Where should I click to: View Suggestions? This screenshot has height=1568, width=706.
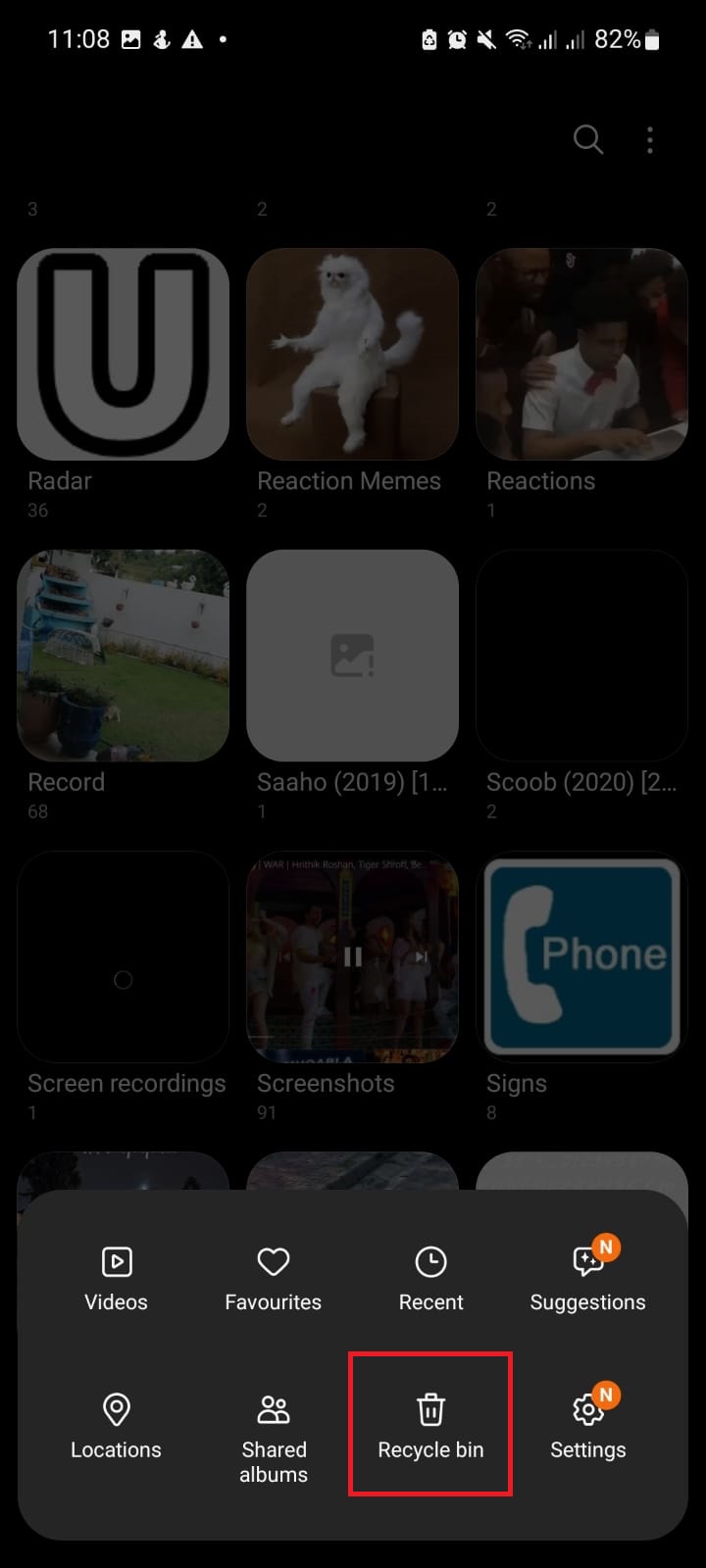587,1278
